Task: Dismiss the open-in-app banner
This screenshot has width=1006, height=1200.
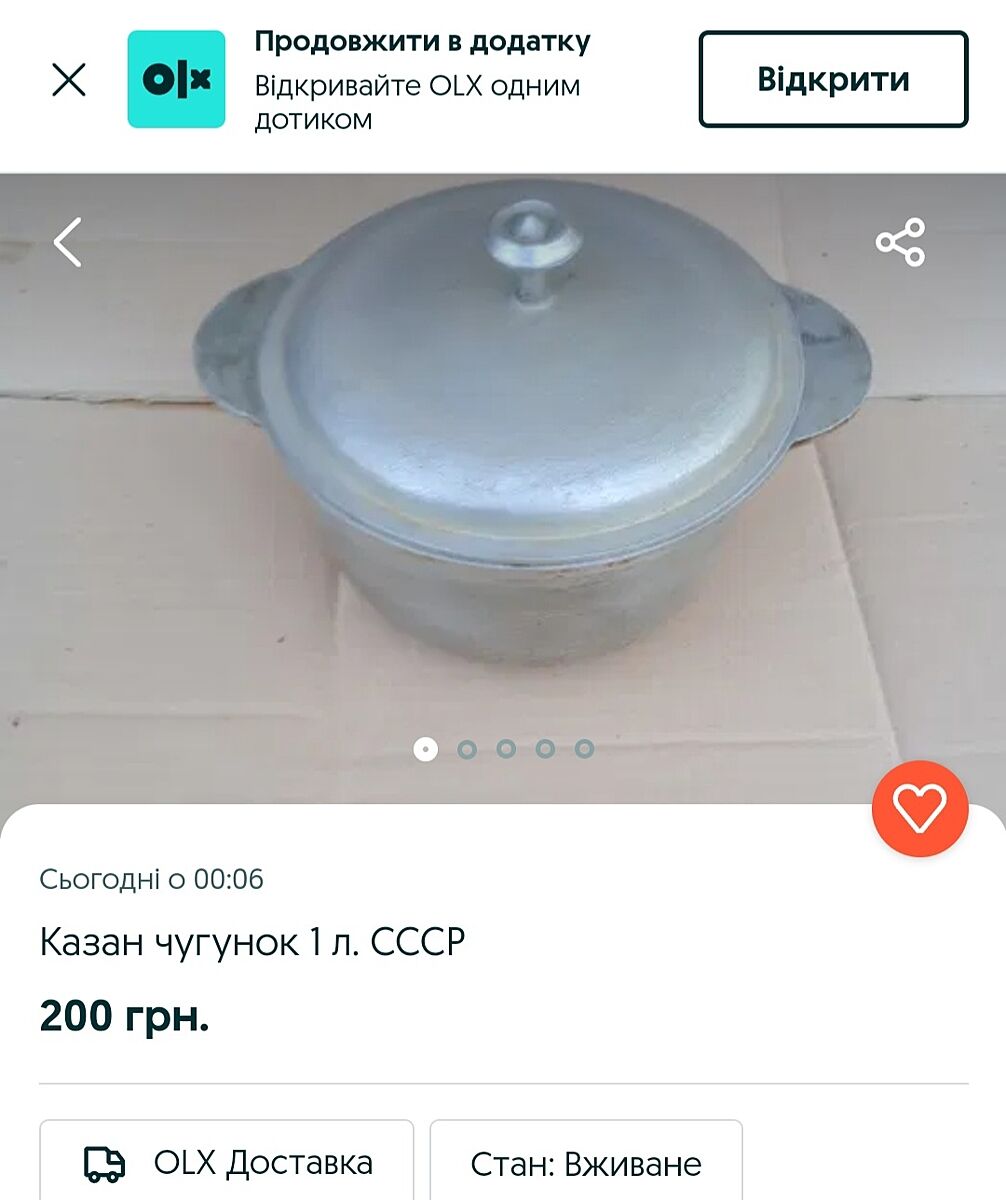Action: [69, 80]
